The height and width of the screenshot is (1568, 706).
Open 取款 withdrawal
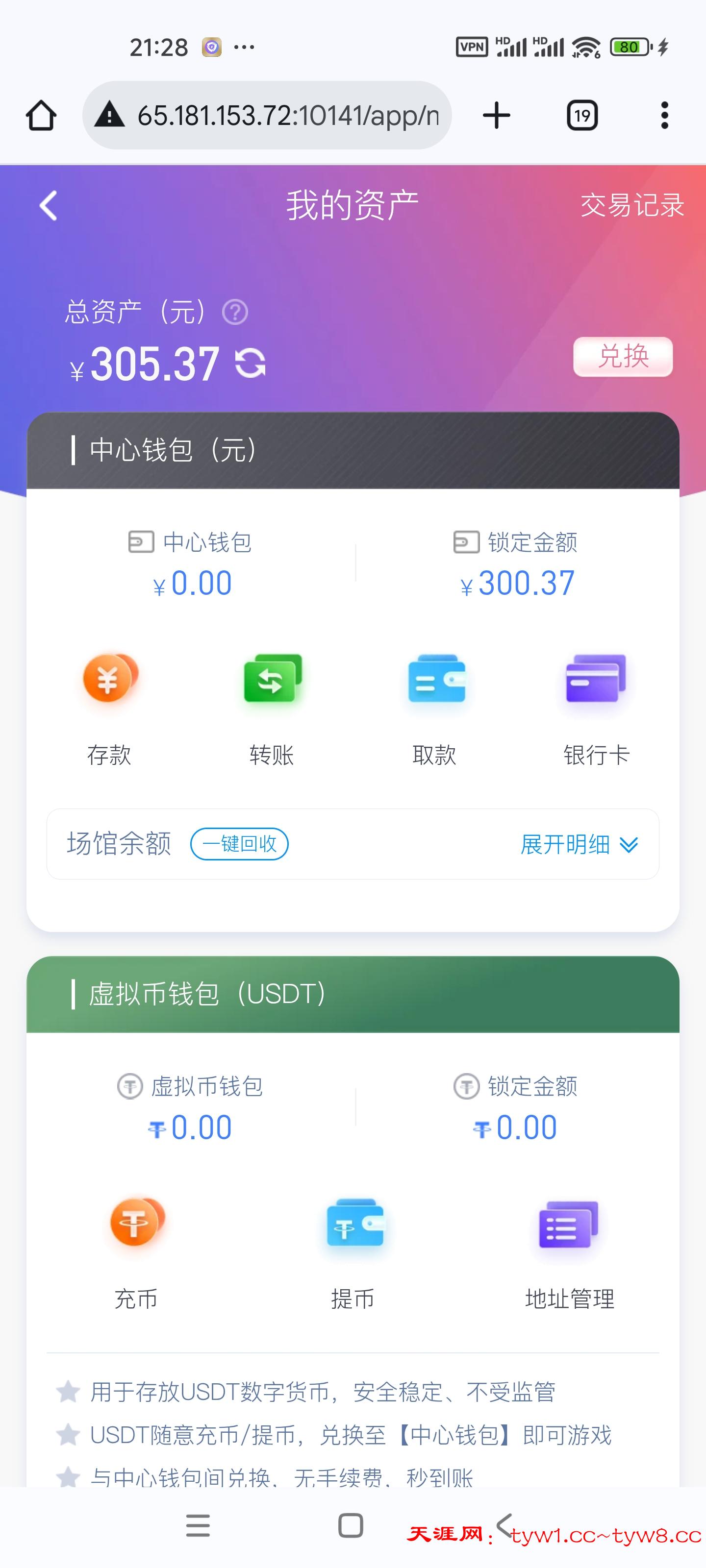[435, 706]
